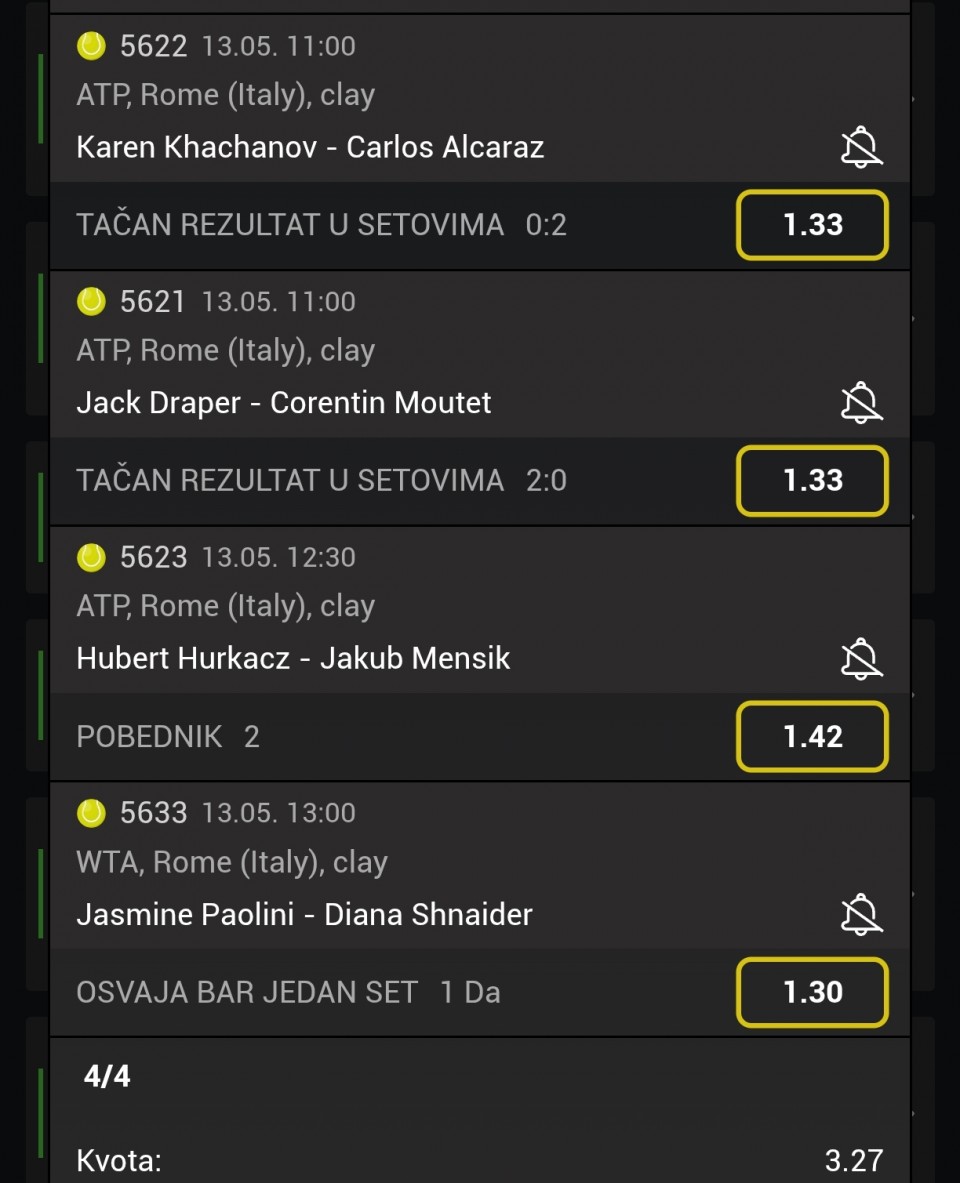The width and height of the screenshot is (960, 1183).
Task: Tap the 1.42 odds for Hurkacz - Mensik
Action: 812,737
